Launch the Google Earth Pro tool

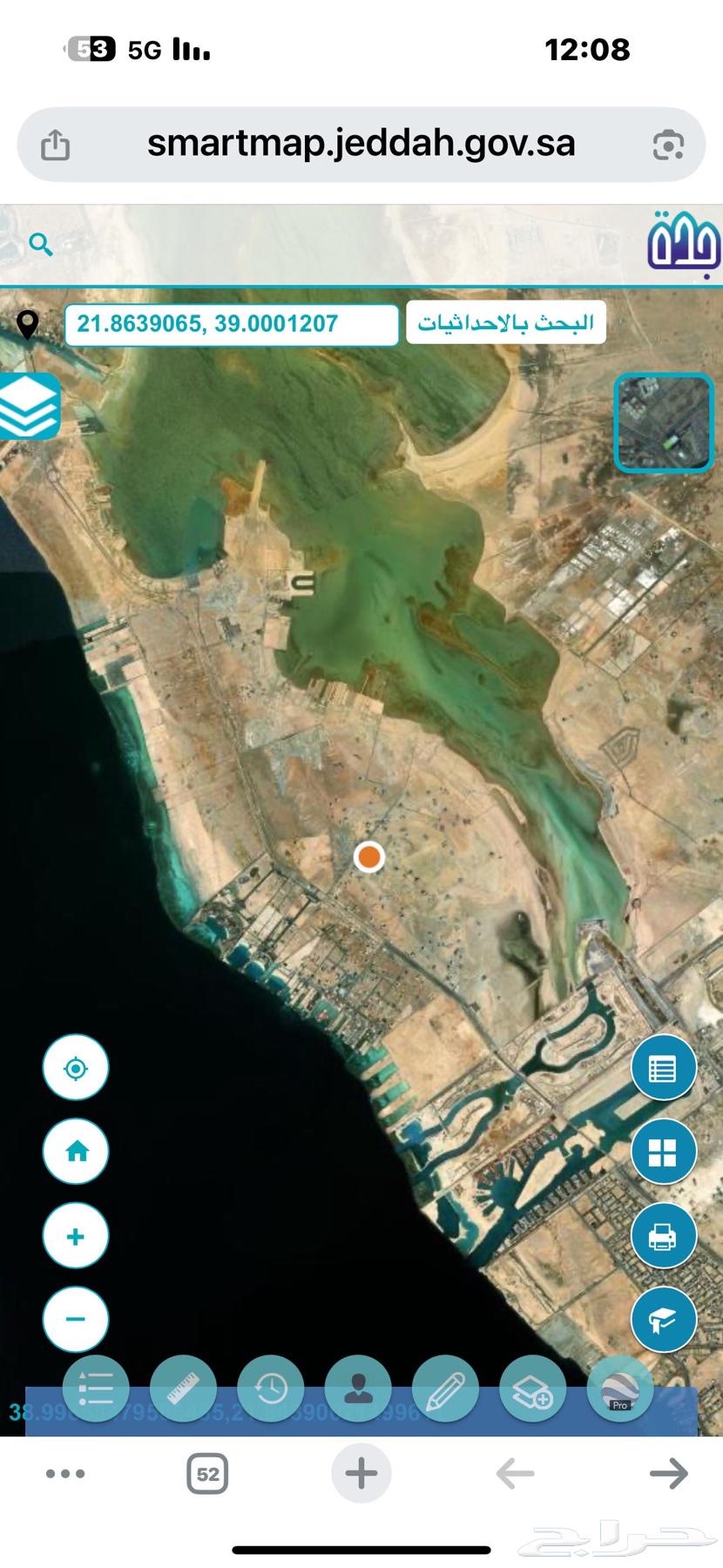[x=619, y=1389]
